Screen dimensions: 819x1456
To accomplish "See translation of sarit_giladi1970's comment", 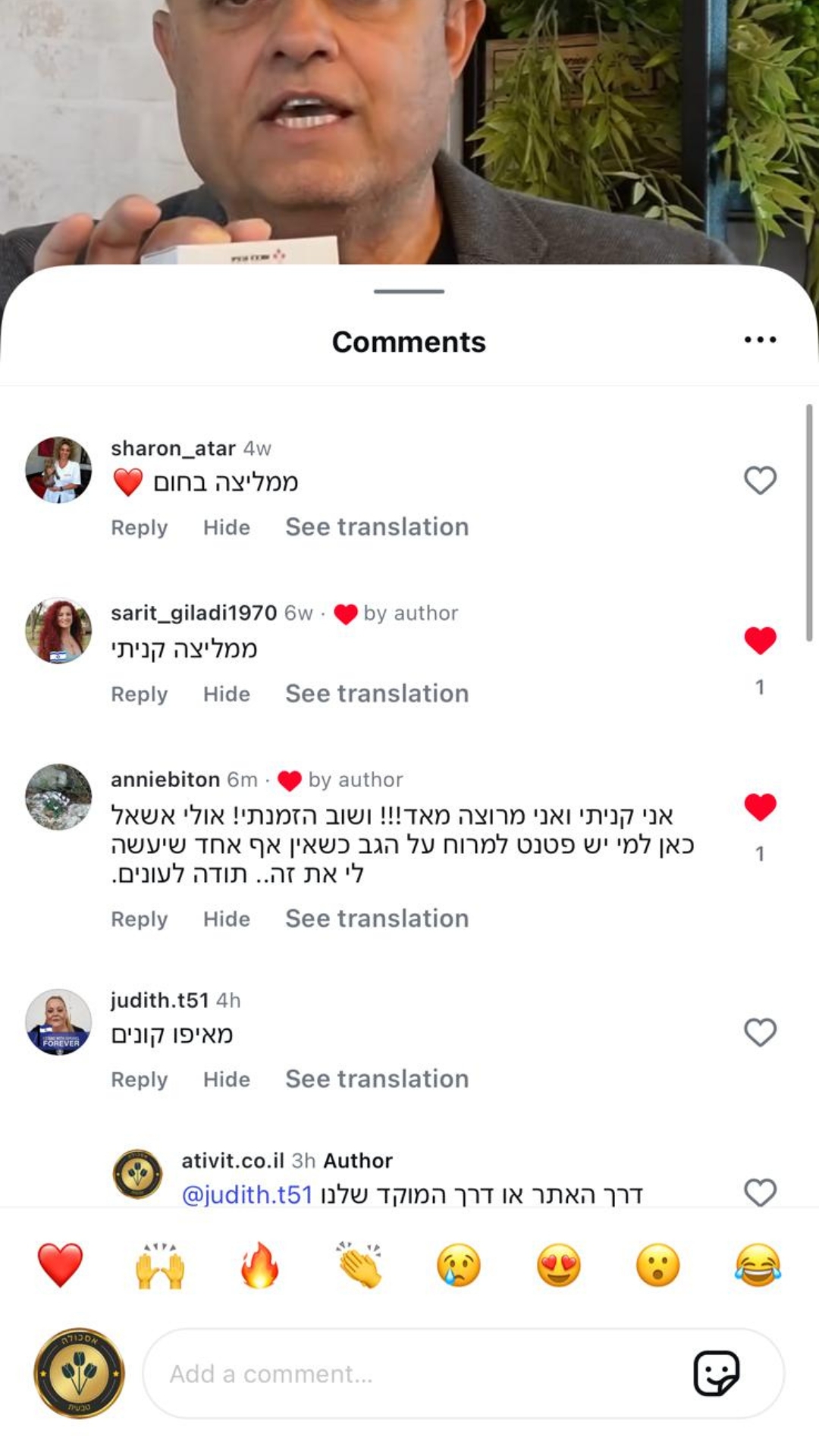I will (x=377, y=693).
